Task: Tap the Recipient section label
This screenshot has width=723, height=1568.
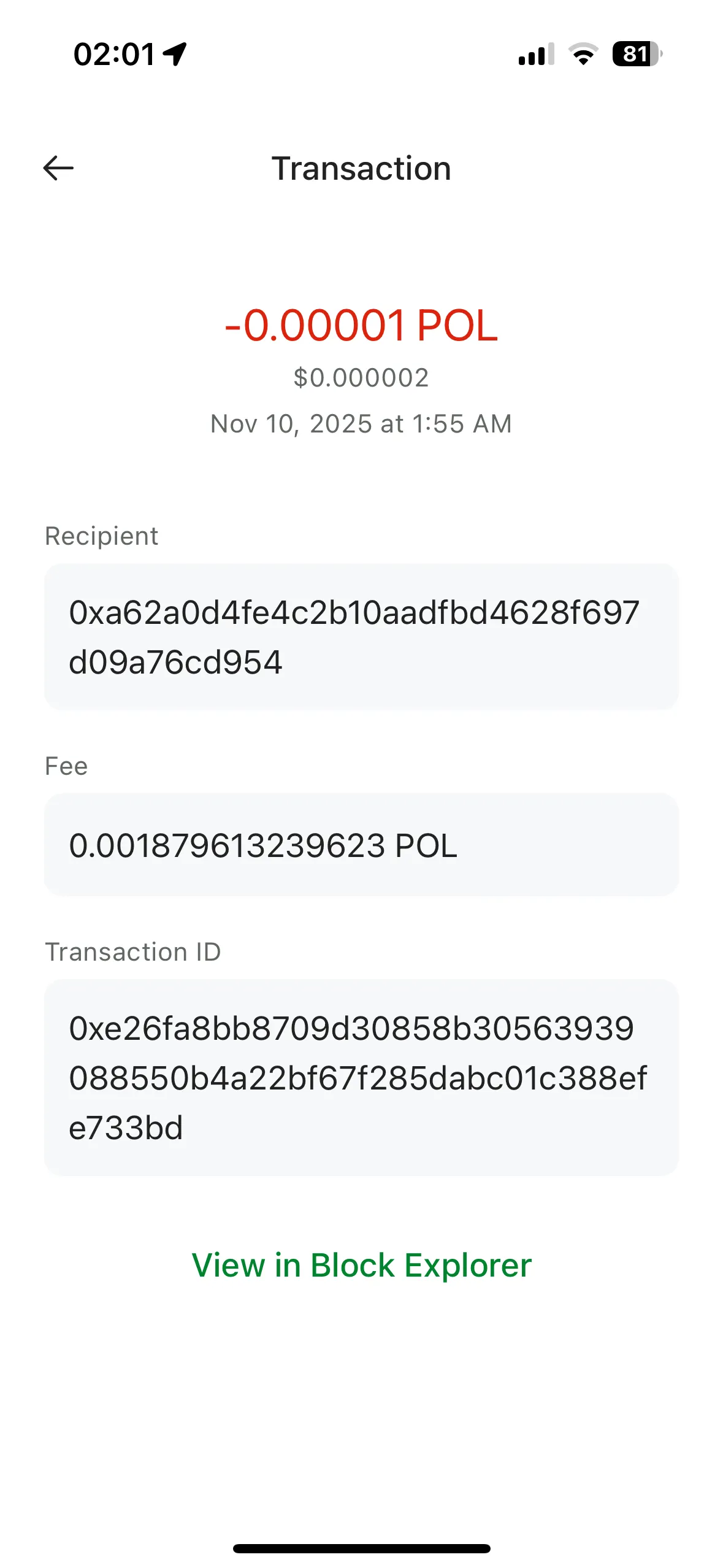Action: [x=101, y=536]
